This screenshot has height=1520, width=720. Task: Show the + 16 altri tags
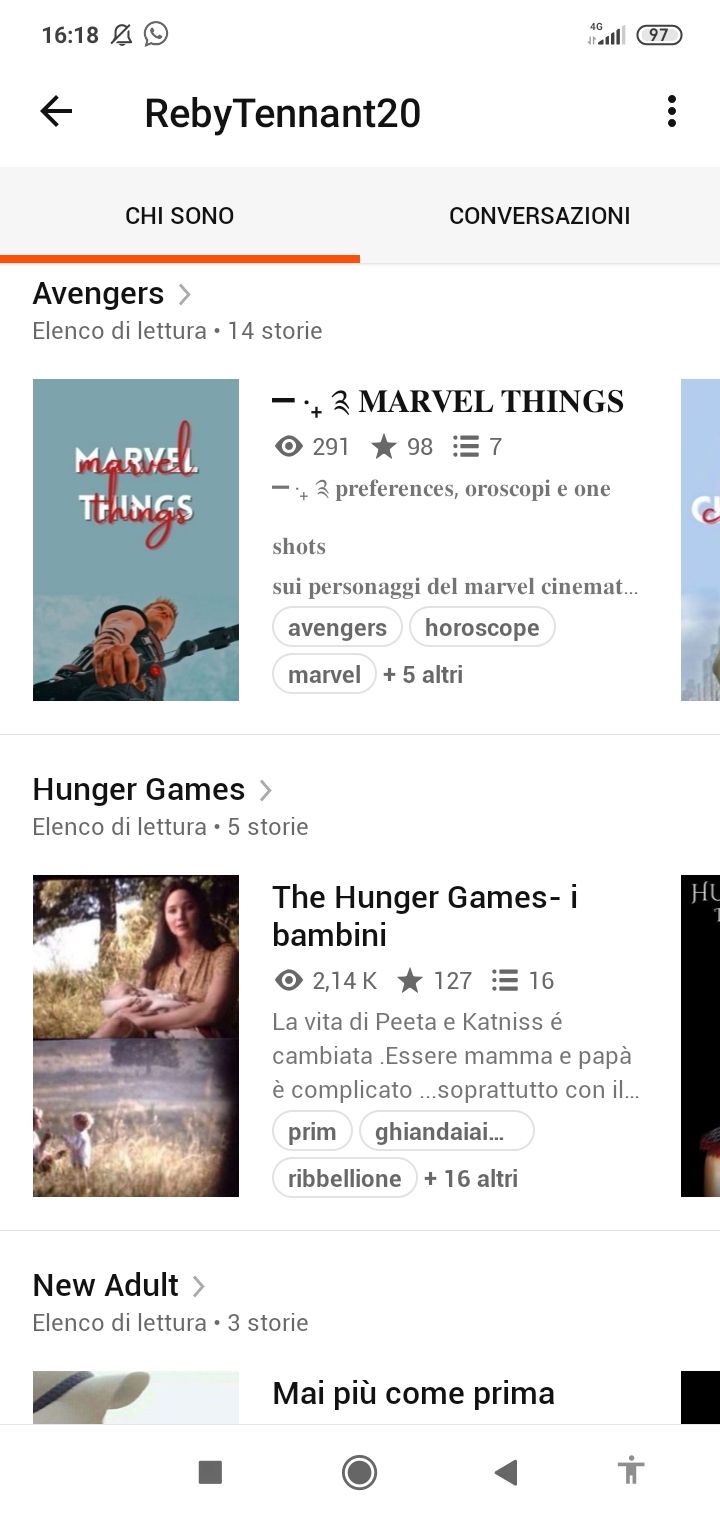[471, 1179]
